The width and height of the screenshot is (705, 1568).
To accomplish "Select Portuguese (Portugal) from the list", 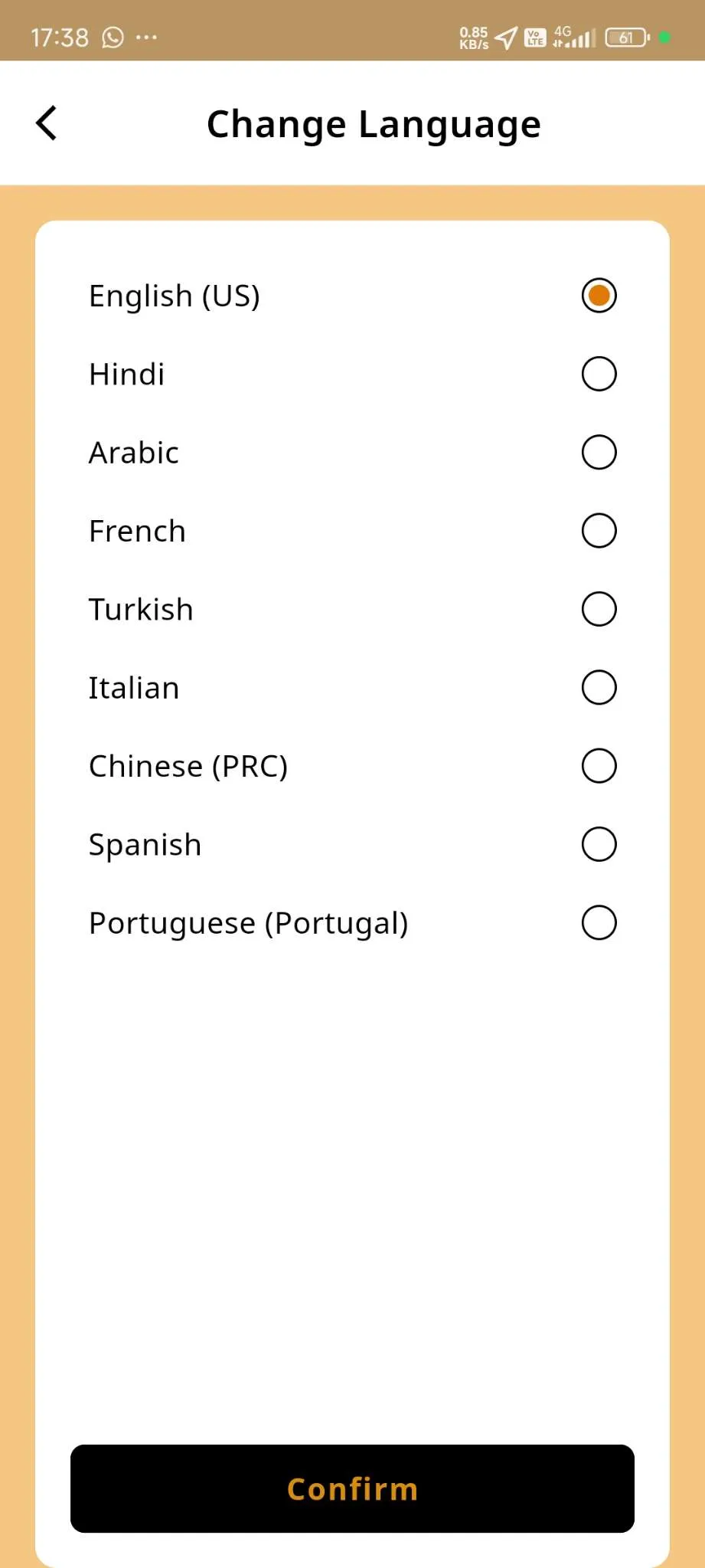I will click(x=598, y=922).
